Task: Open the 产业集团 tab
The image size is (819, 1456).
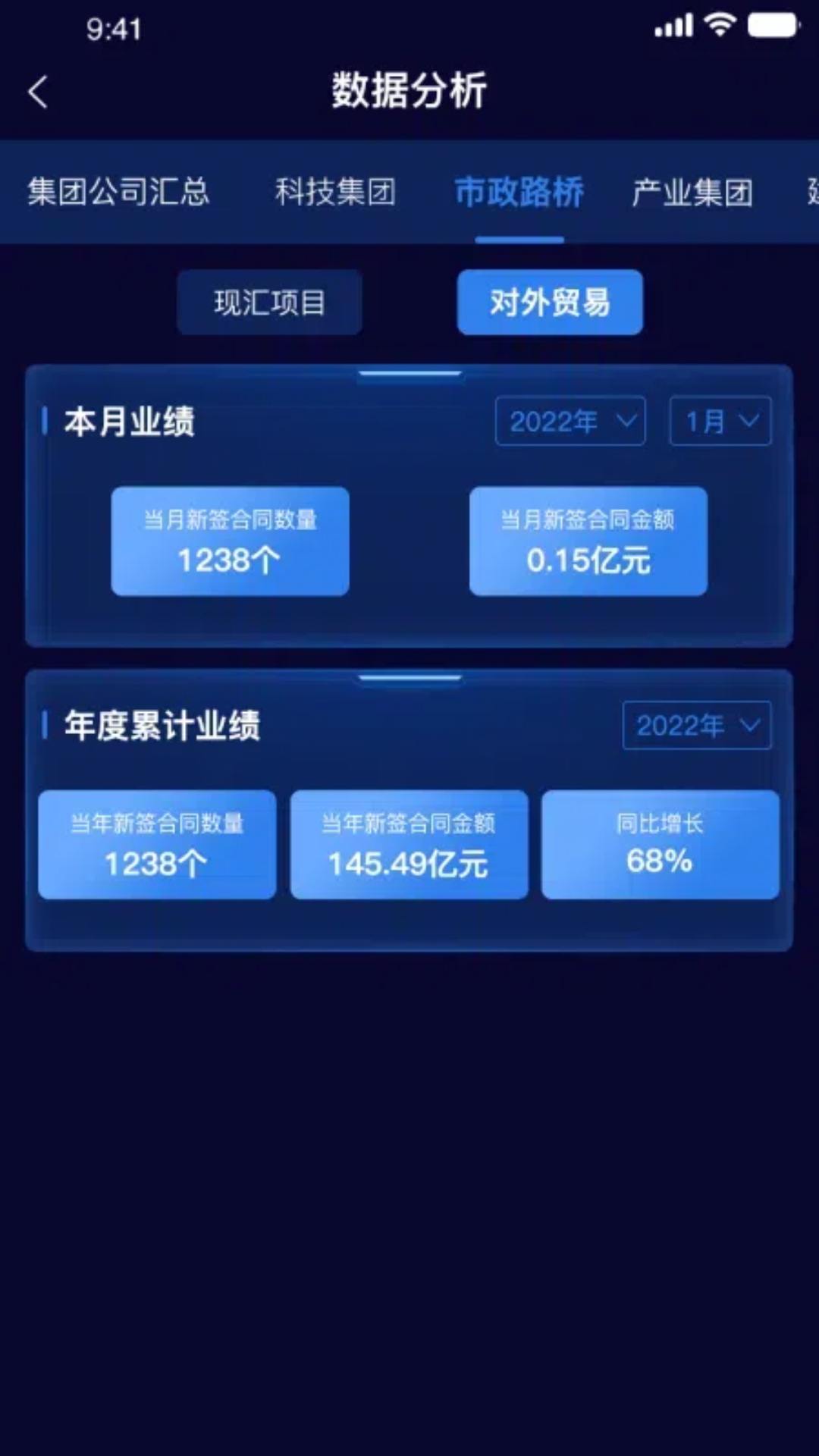Action: (x=692, y=191)
